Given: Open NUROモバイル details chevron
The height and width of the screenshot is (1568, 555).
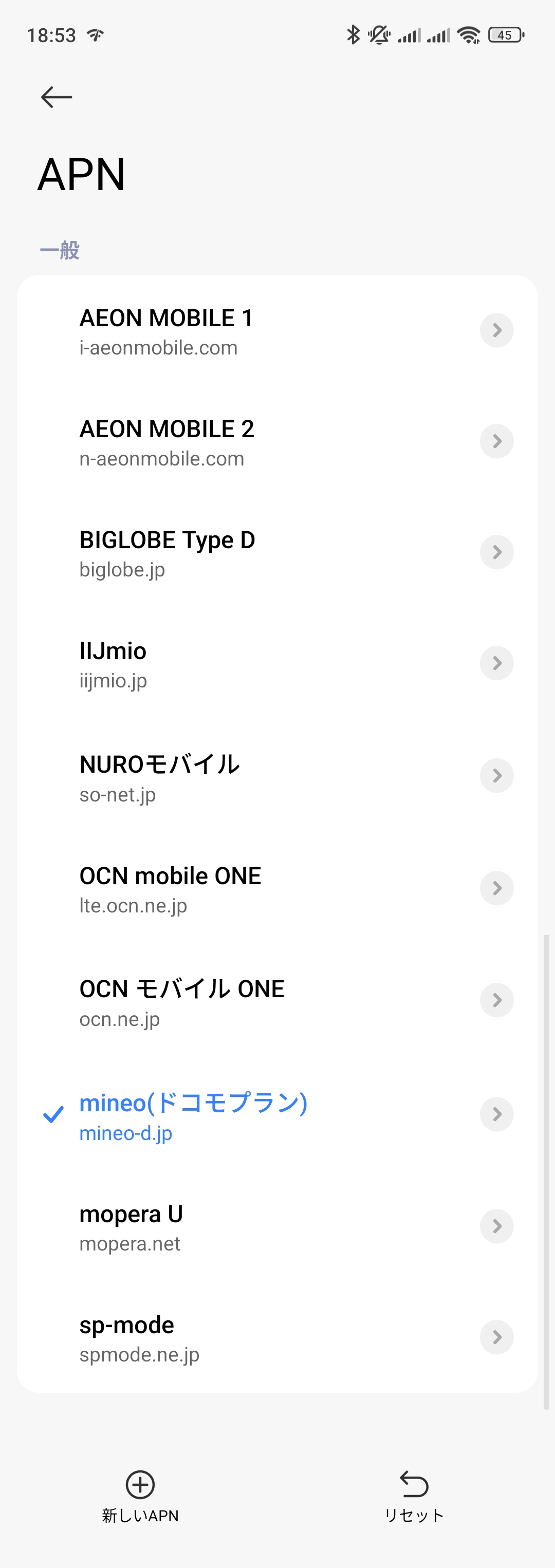Looking at the screenshot, I should tap(496, 775).
